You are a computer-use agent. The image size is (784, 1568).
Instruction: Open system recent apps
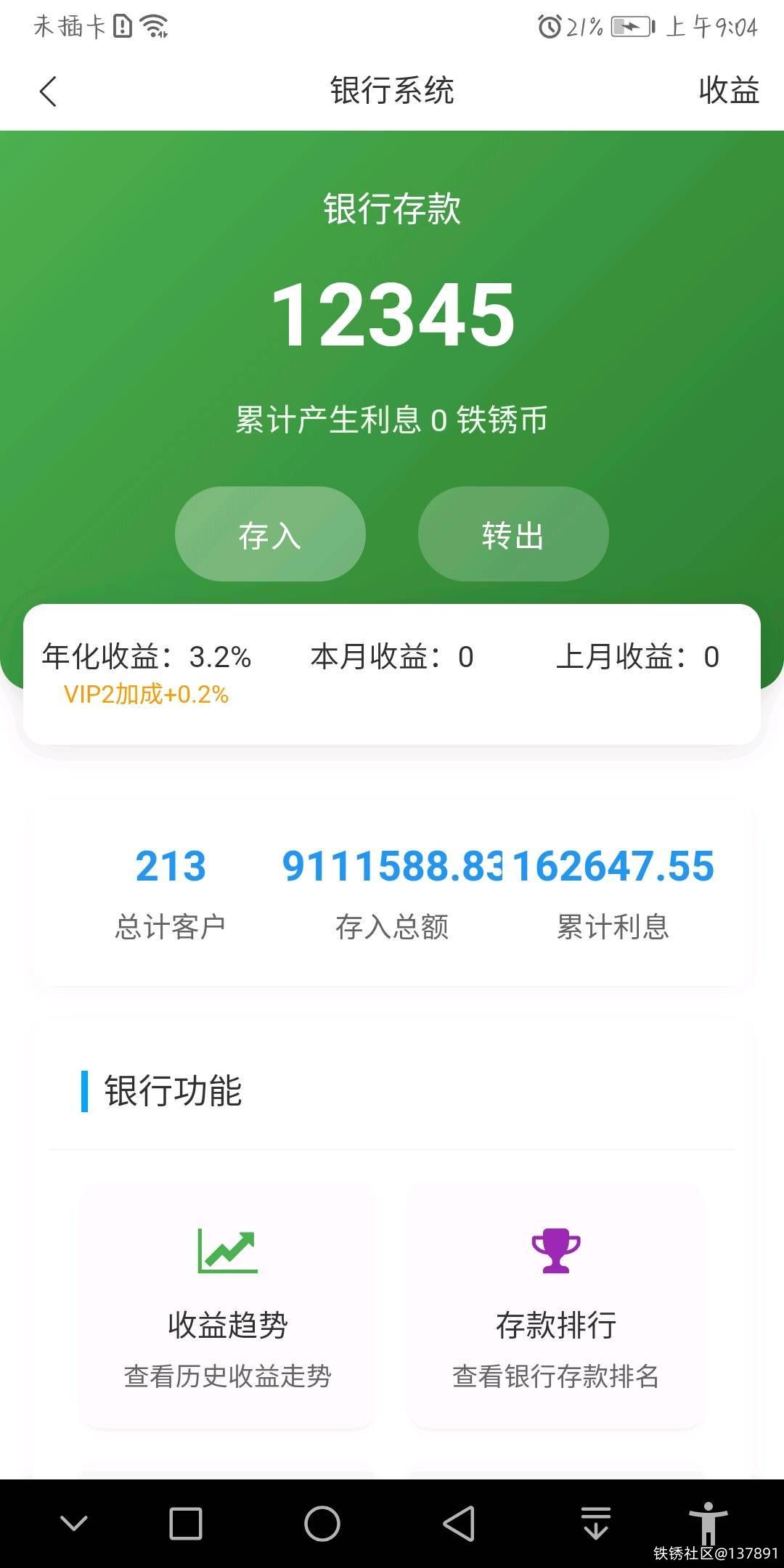185,1523
